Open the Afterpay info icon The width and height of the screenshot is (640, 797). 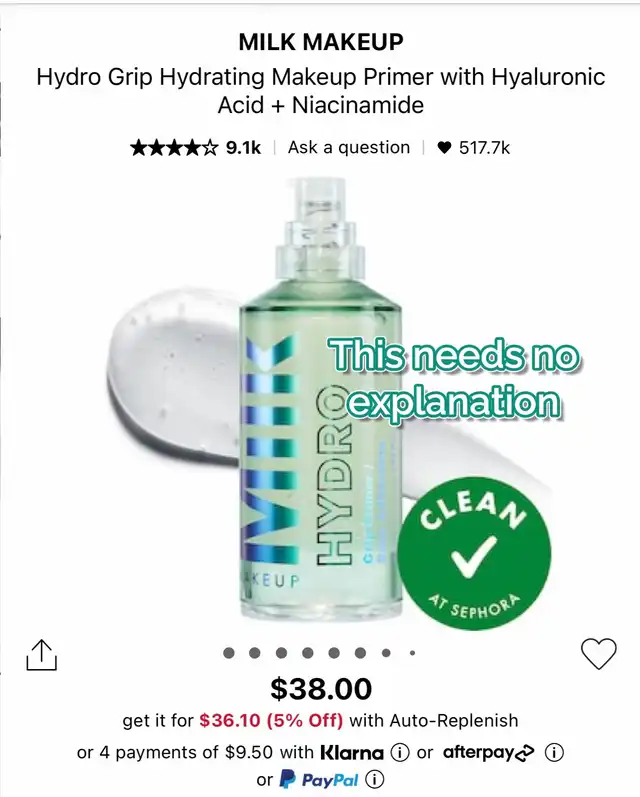pyautogui.click(x=555, y=752)
